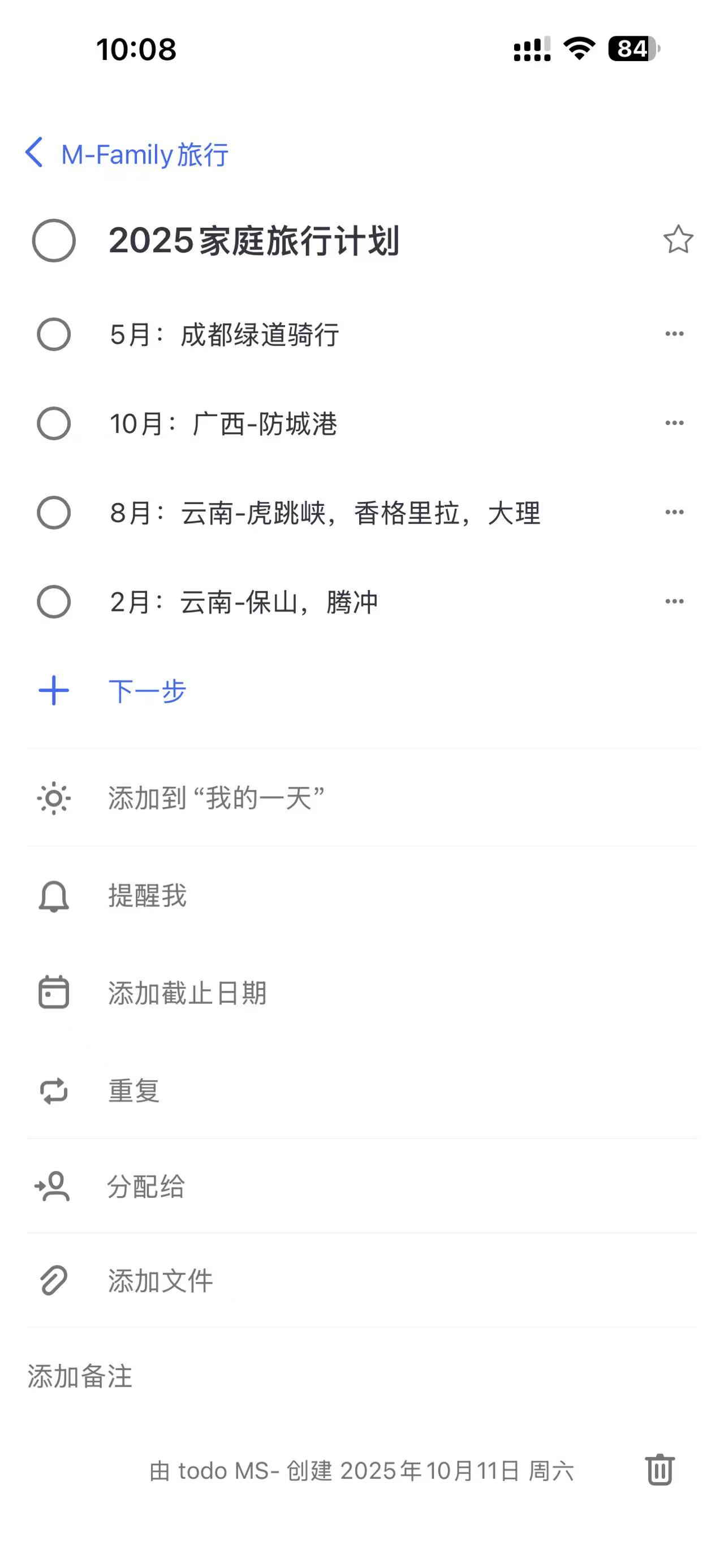Complete the 2月云南-保山腾冲 step
The image size is (724, 1568).
point(54,602)
